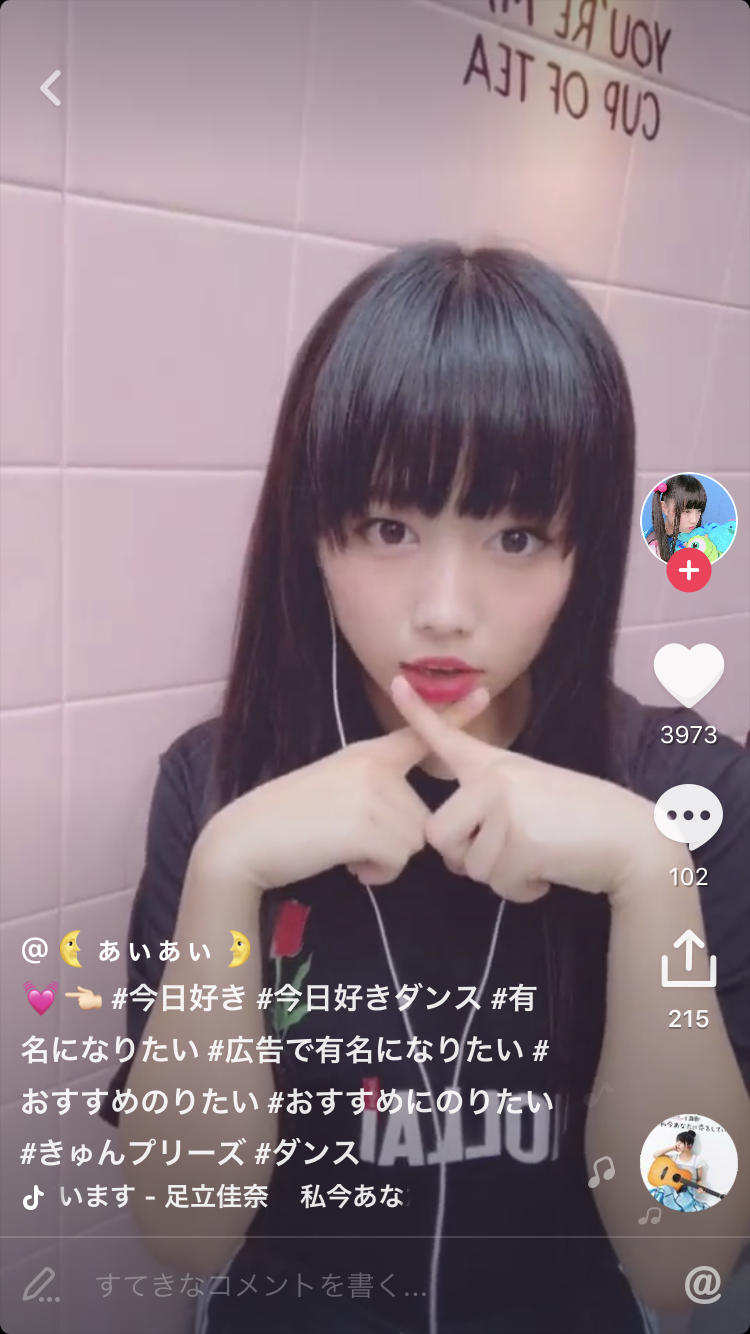Viewport: 750px width, 1334px height.
Task: Open the #きゅんプリーズ hashtag
Action: pos(132,1153)
